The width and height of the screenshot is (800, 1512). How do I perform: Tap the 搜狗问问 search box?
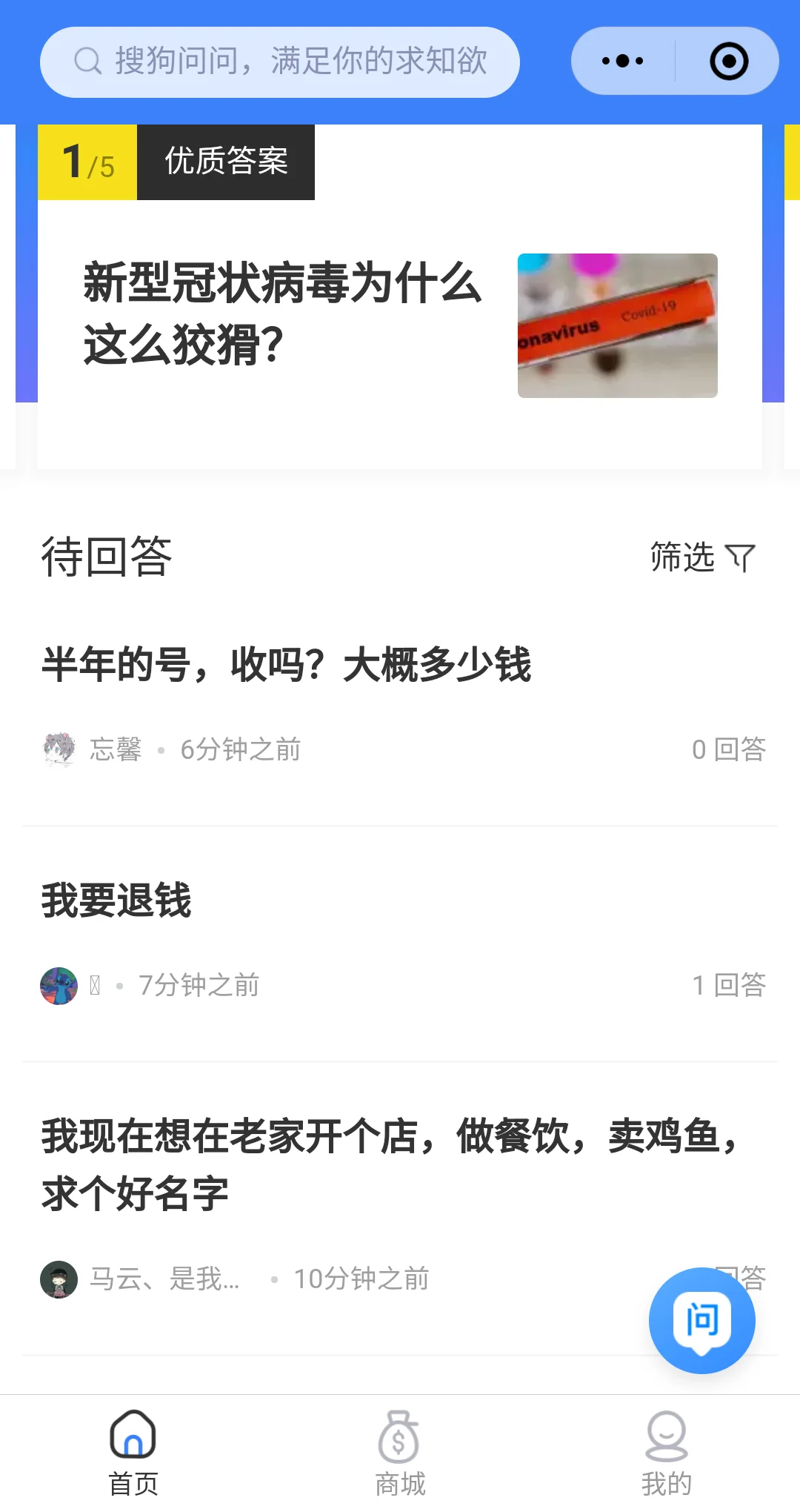click(280, 62)
